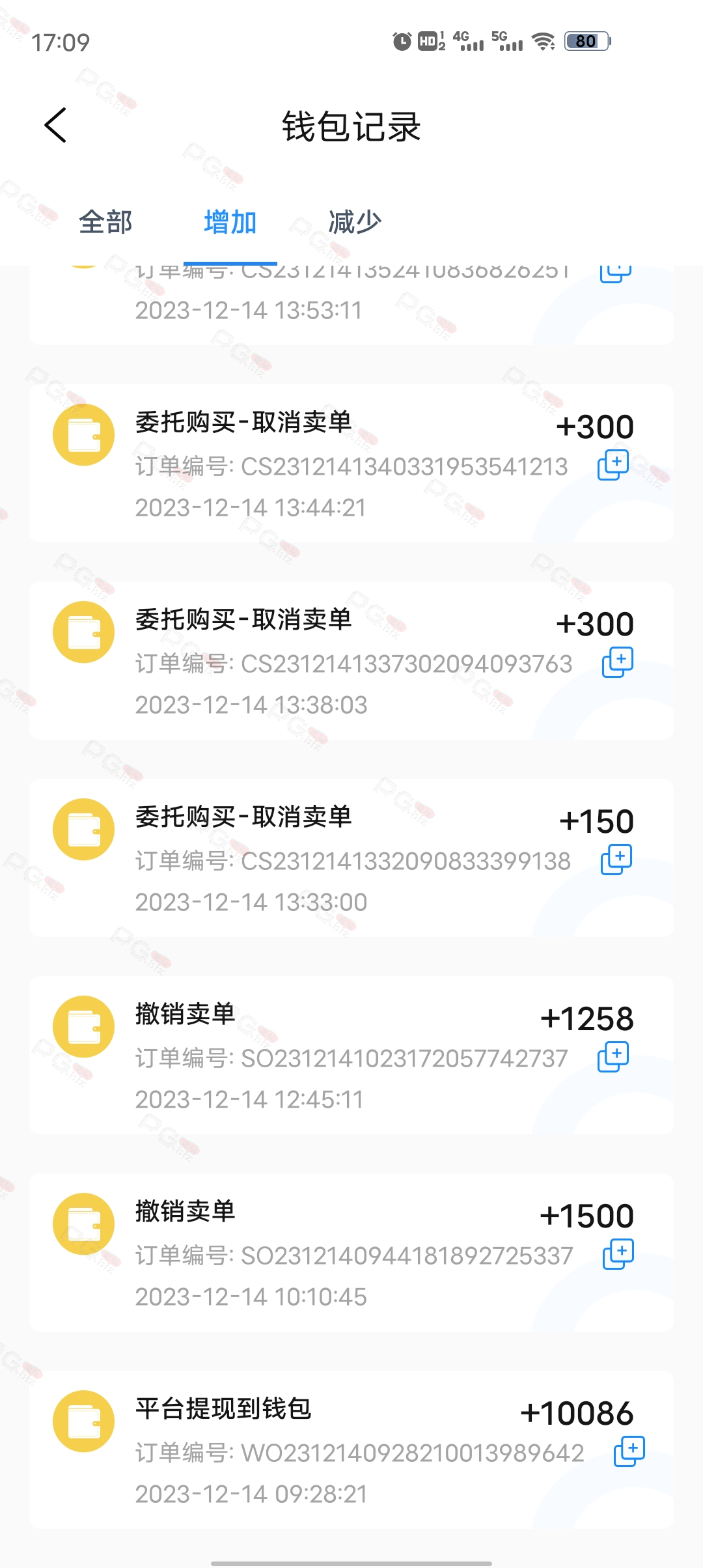Switch to the 全部 tab
Viewport: 703px width, 1568px height.
105,222
